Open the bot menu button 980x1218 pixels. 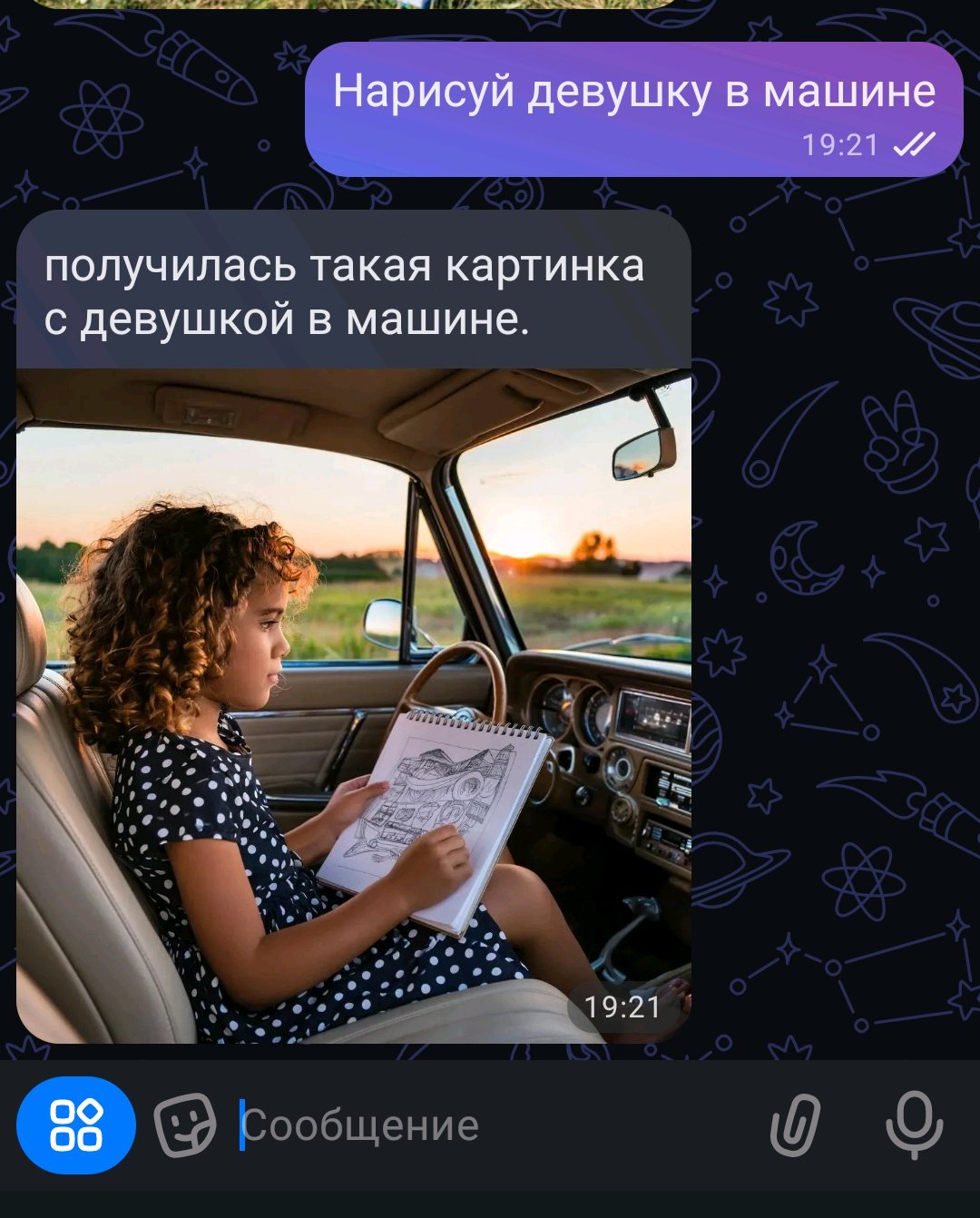coord(76,1125)
